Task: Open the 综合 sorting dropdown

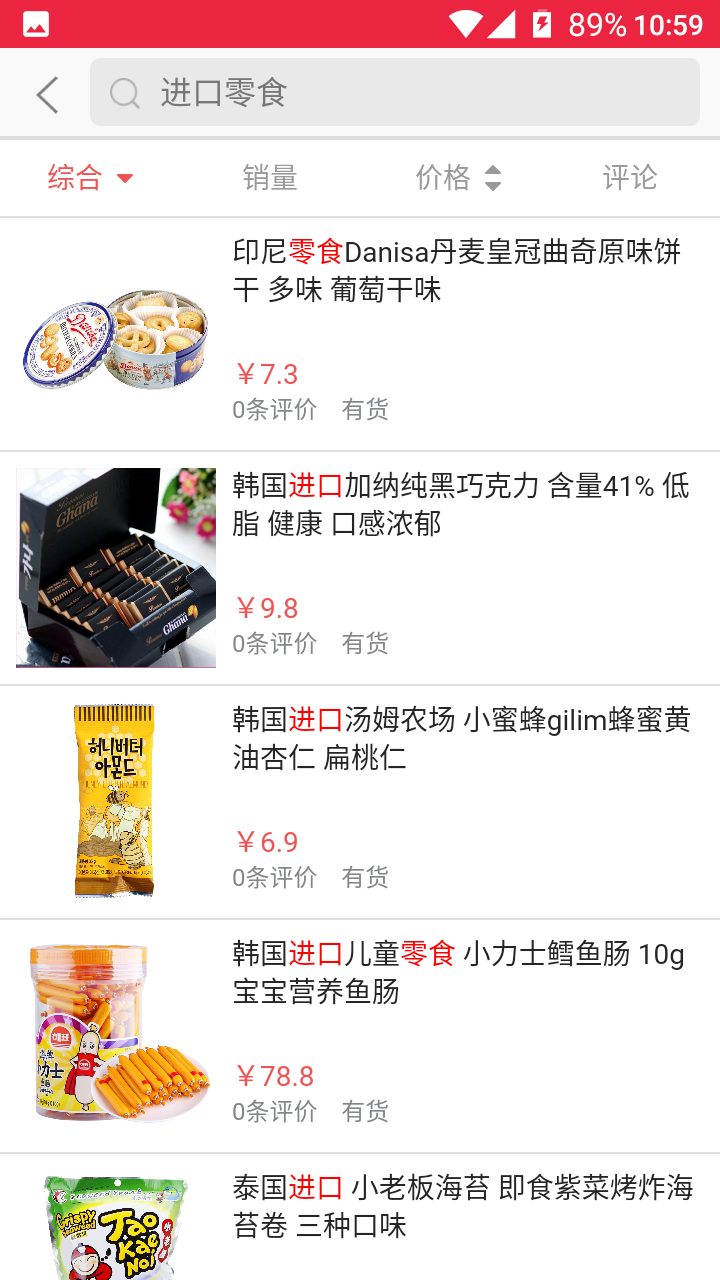Action: click(89, 178)
